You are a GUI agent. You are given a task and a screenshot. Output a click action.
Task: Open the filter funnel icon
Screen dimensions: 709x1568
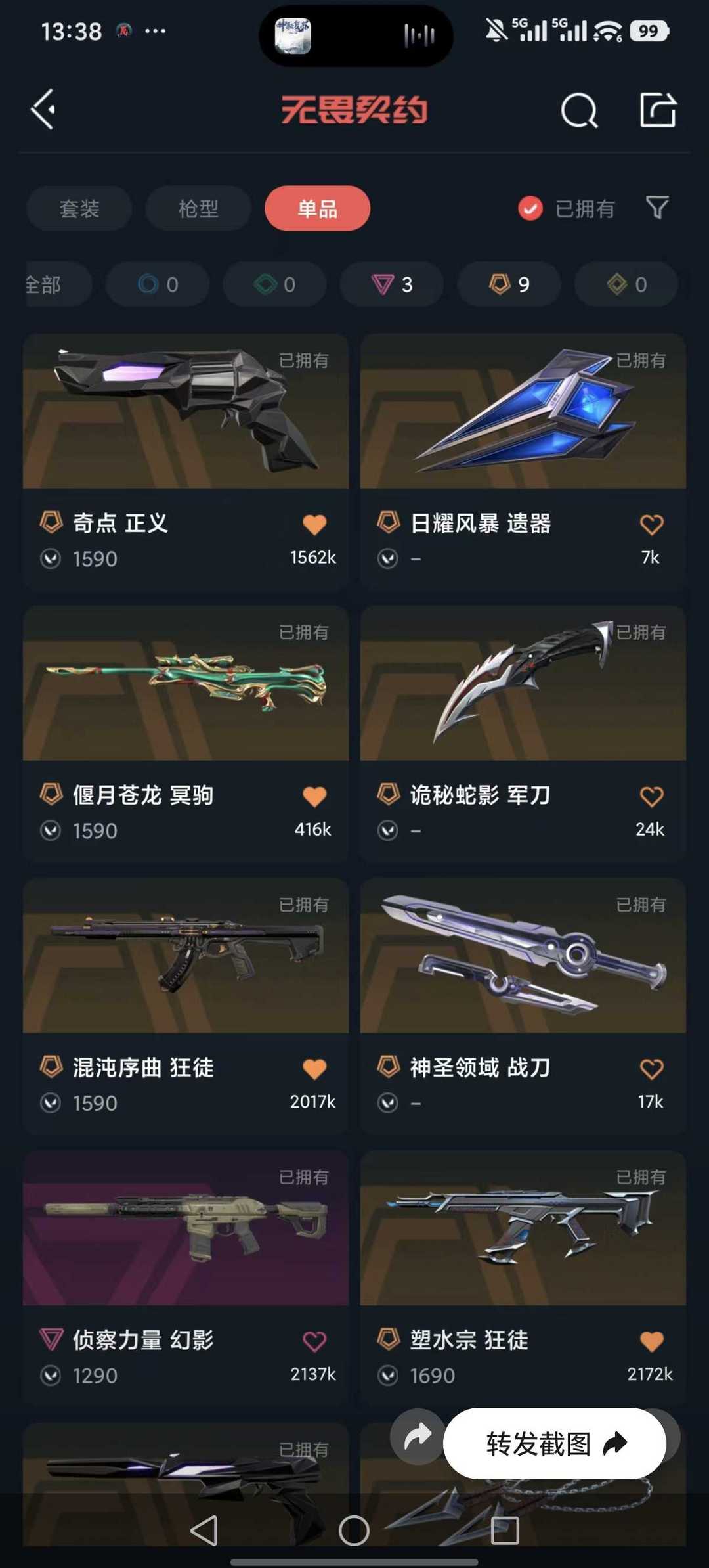tap(656, 209)
